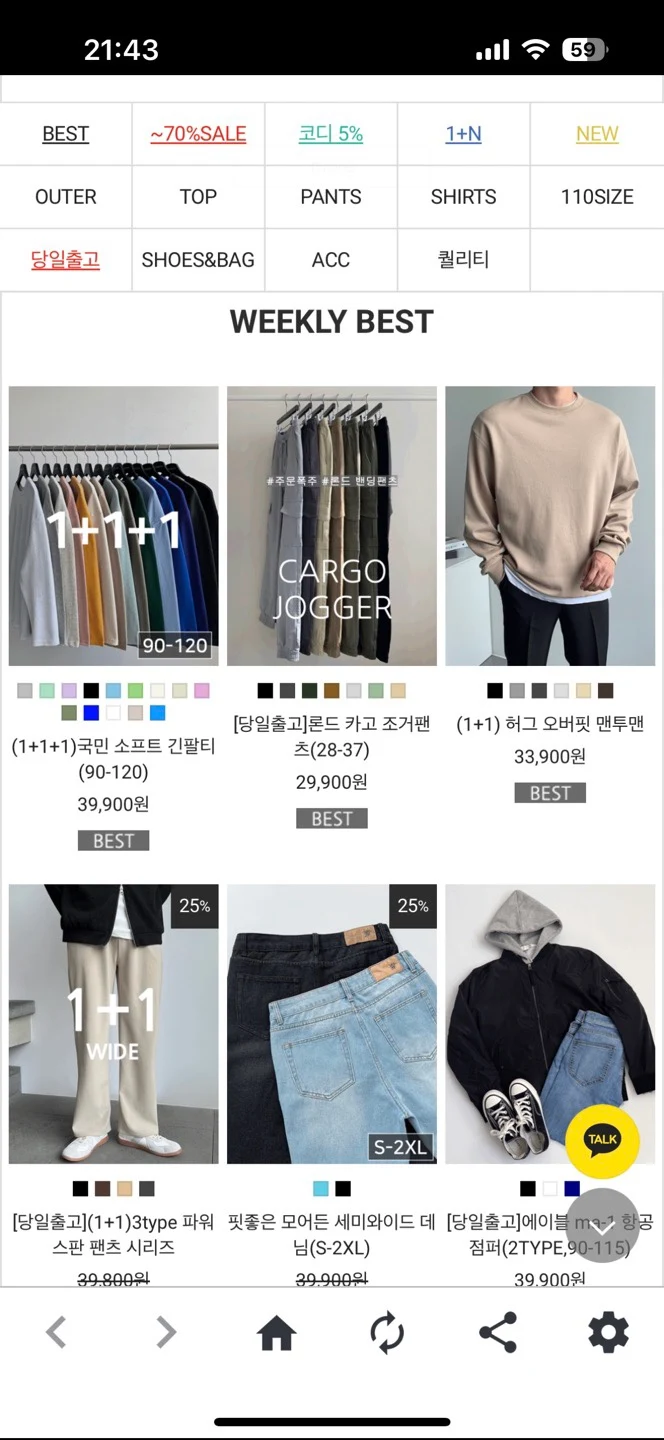
Task: Open the BEST category
Action: (x=66, y=134)
